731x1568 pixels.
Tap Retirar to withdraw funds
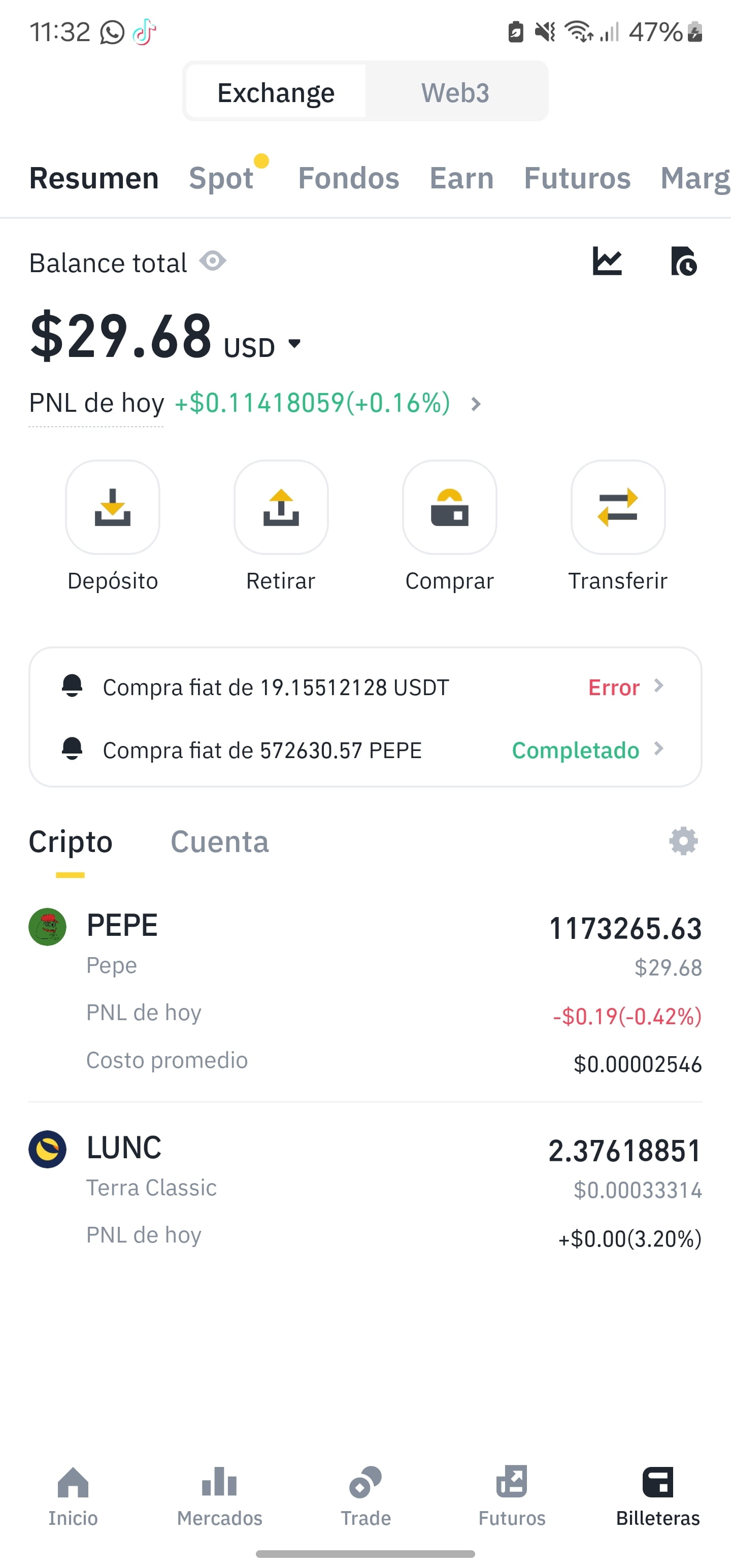[x=281, y=526]
